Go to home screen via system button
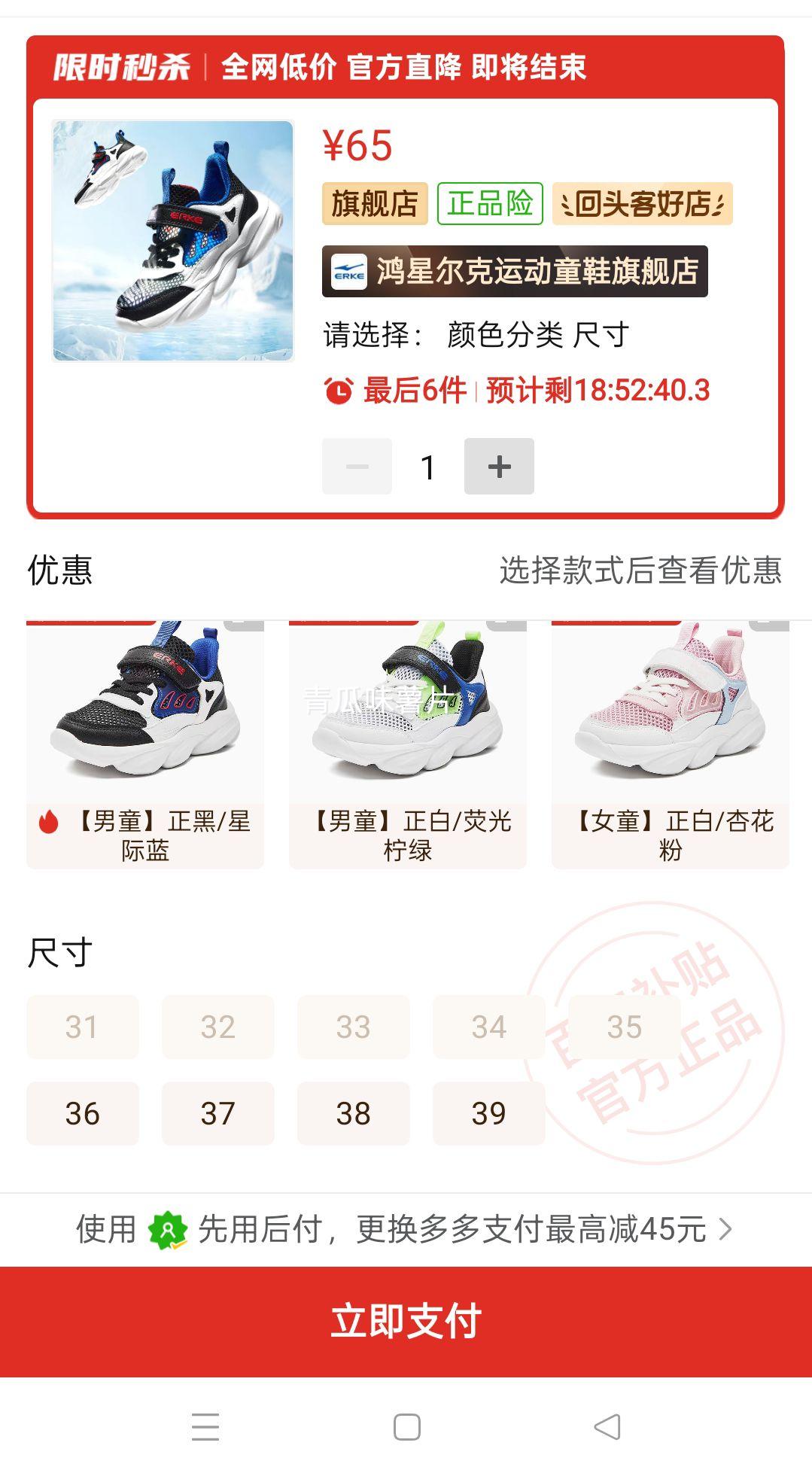Image resolution: width=812 pixels, height=1476 pixels. pyautogui.click(x=406, y=1427)
